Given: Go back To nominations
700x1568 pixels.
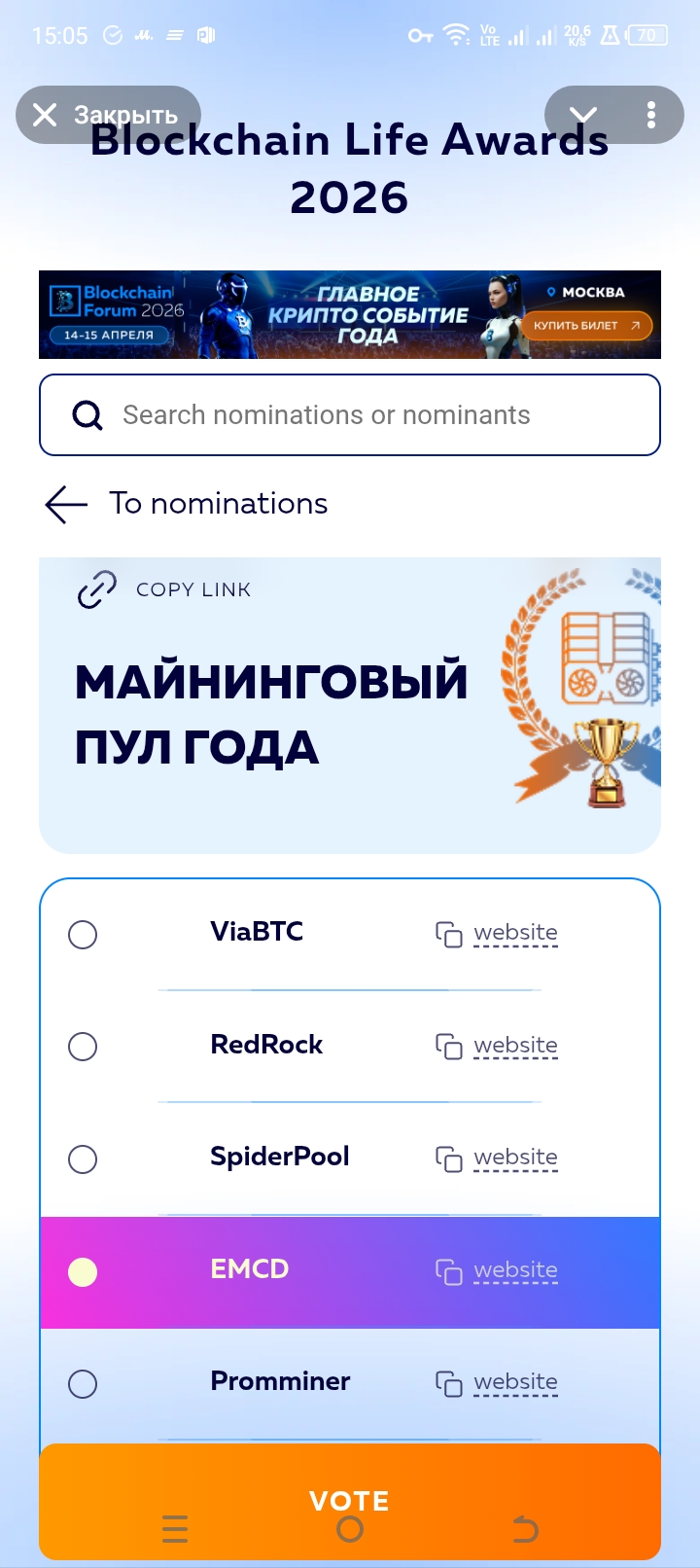Looking at the screenshot, I should coord(187,504).
